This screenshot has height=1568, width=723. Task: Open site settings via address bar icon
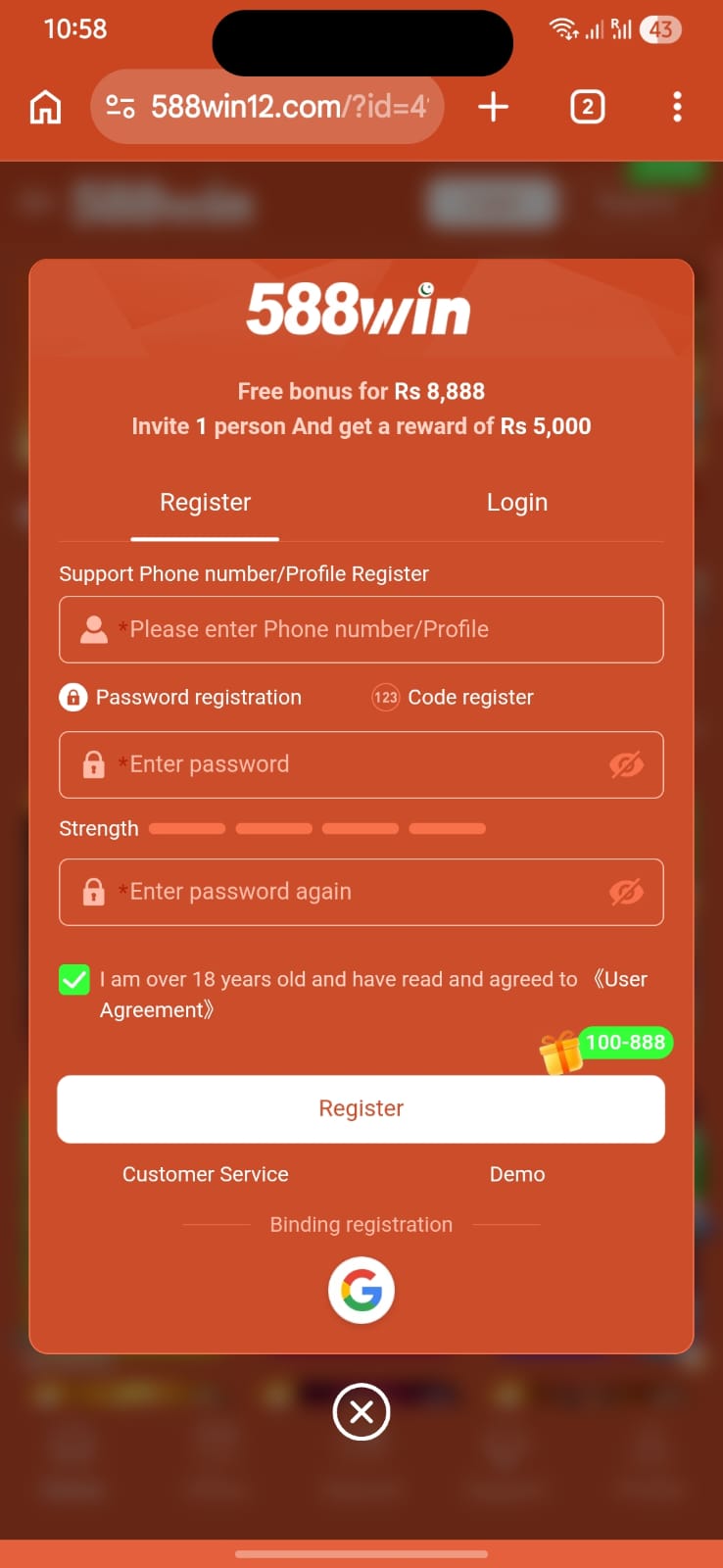120,107
